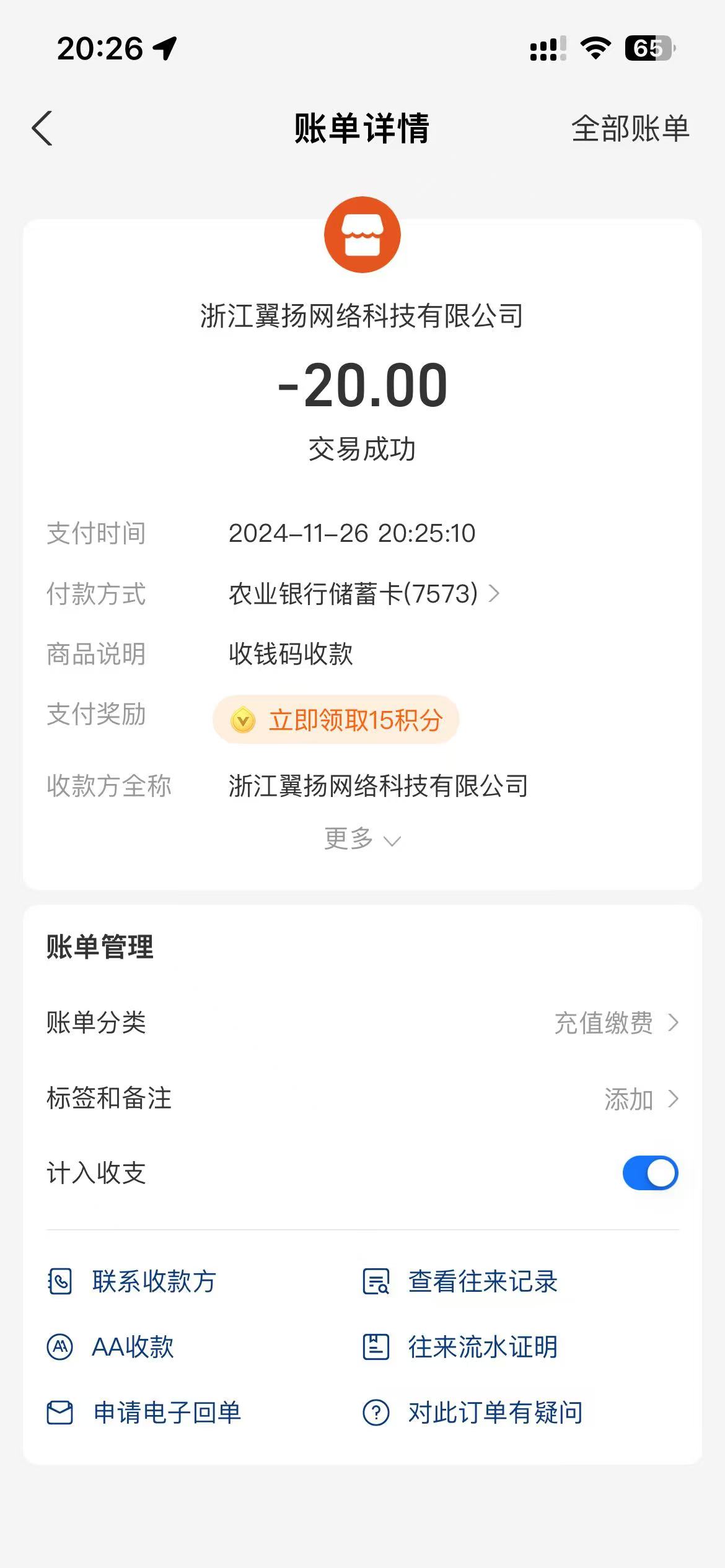This screenshot has height=1568, width=725.
Task: Open the 农业银行储蓄卡(7573) payment method
Action: point(364,594)
